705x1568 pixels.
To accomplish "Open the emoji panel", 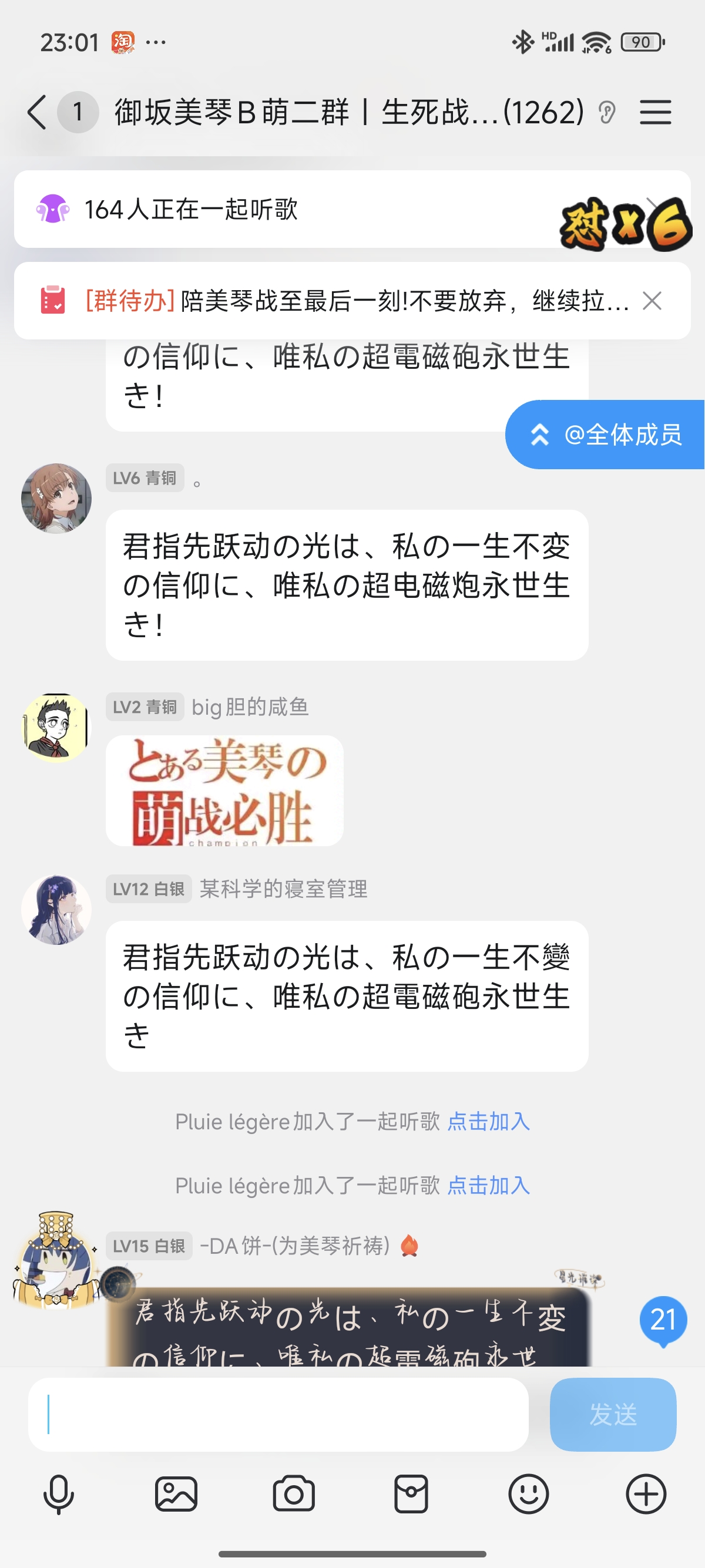I will click(528, 1494).
